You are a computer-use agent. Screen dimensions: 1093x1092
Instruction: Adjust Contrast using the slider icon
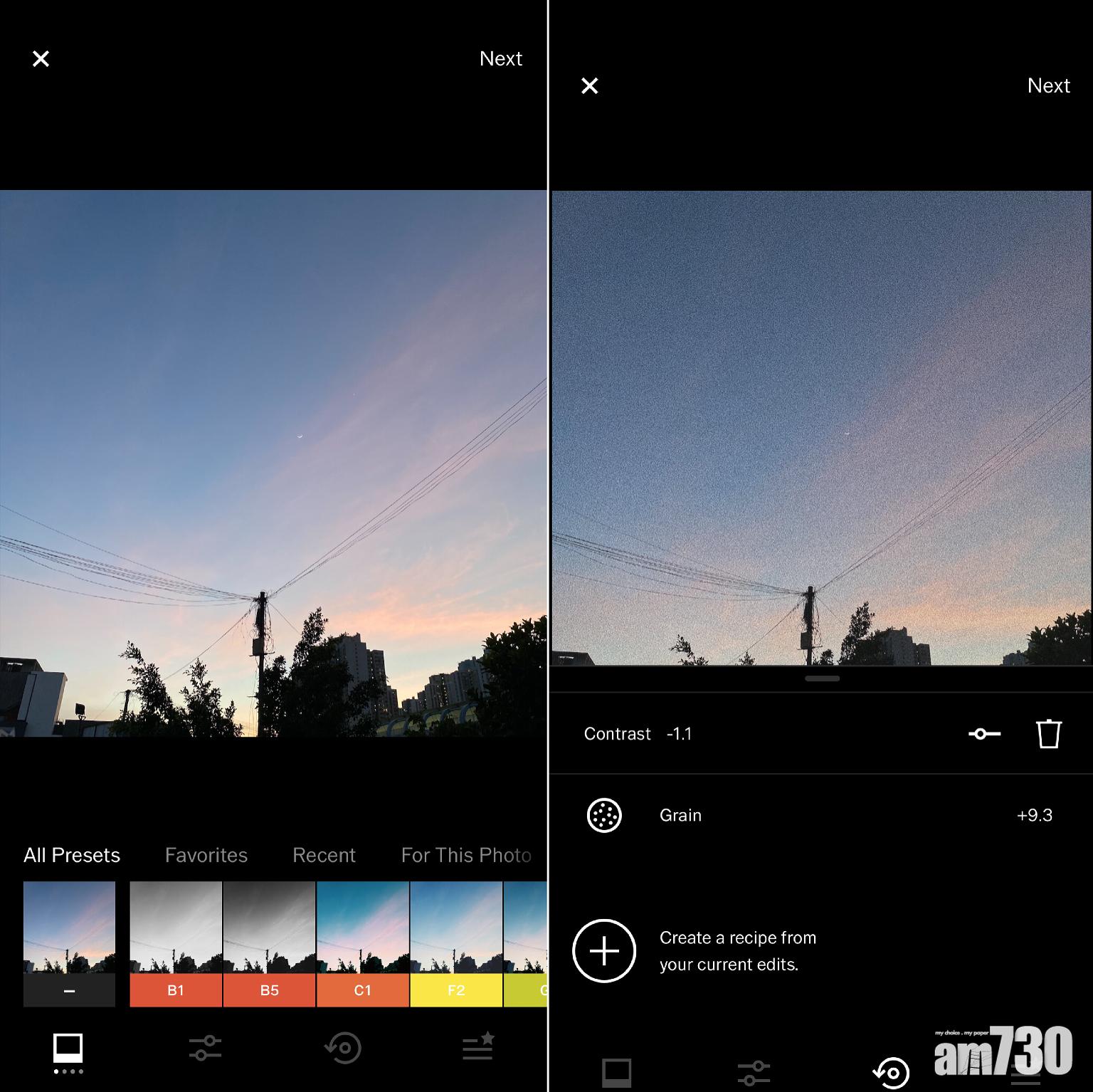[x=984, y=734]
